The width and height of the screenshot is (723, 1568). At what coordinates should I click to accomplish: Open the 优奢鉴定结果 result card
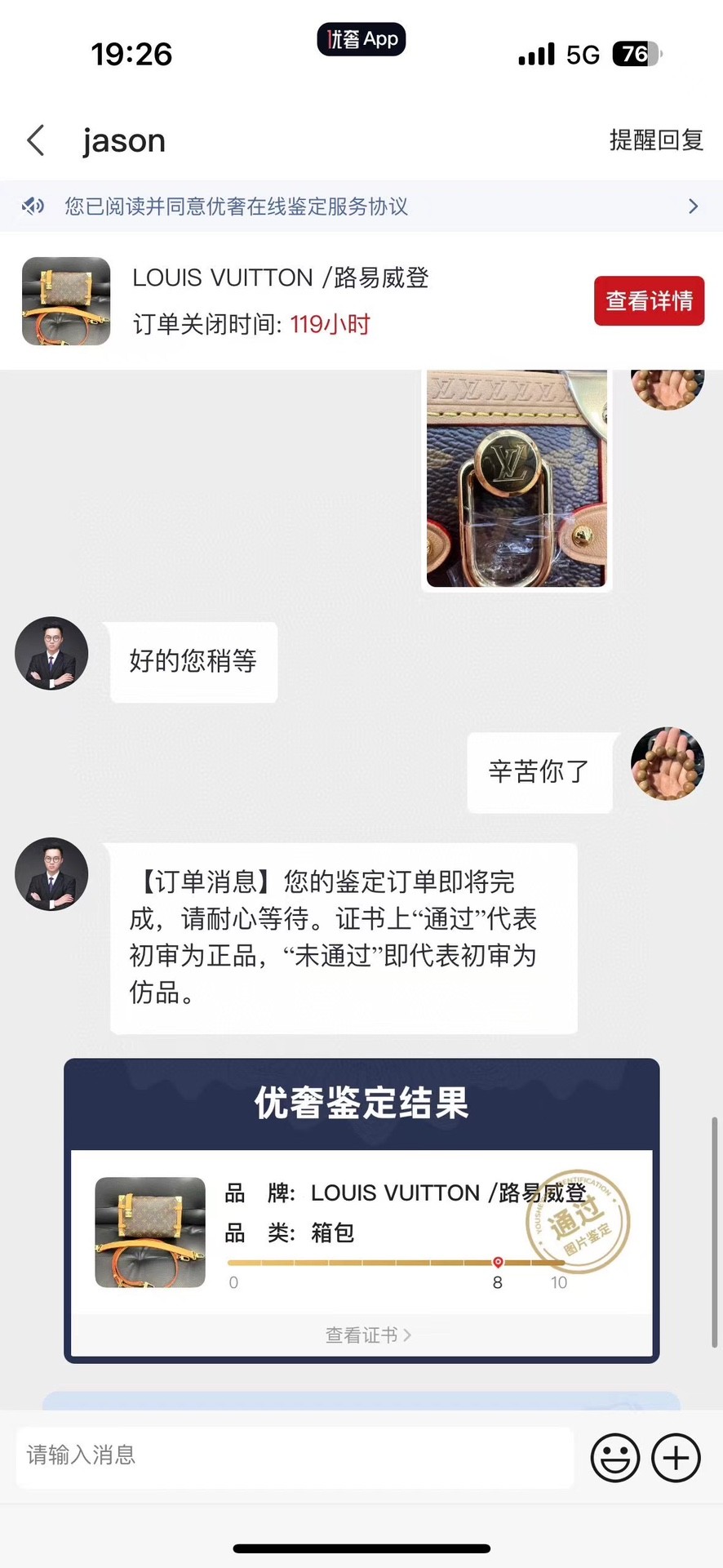[x=361, y=1224]
